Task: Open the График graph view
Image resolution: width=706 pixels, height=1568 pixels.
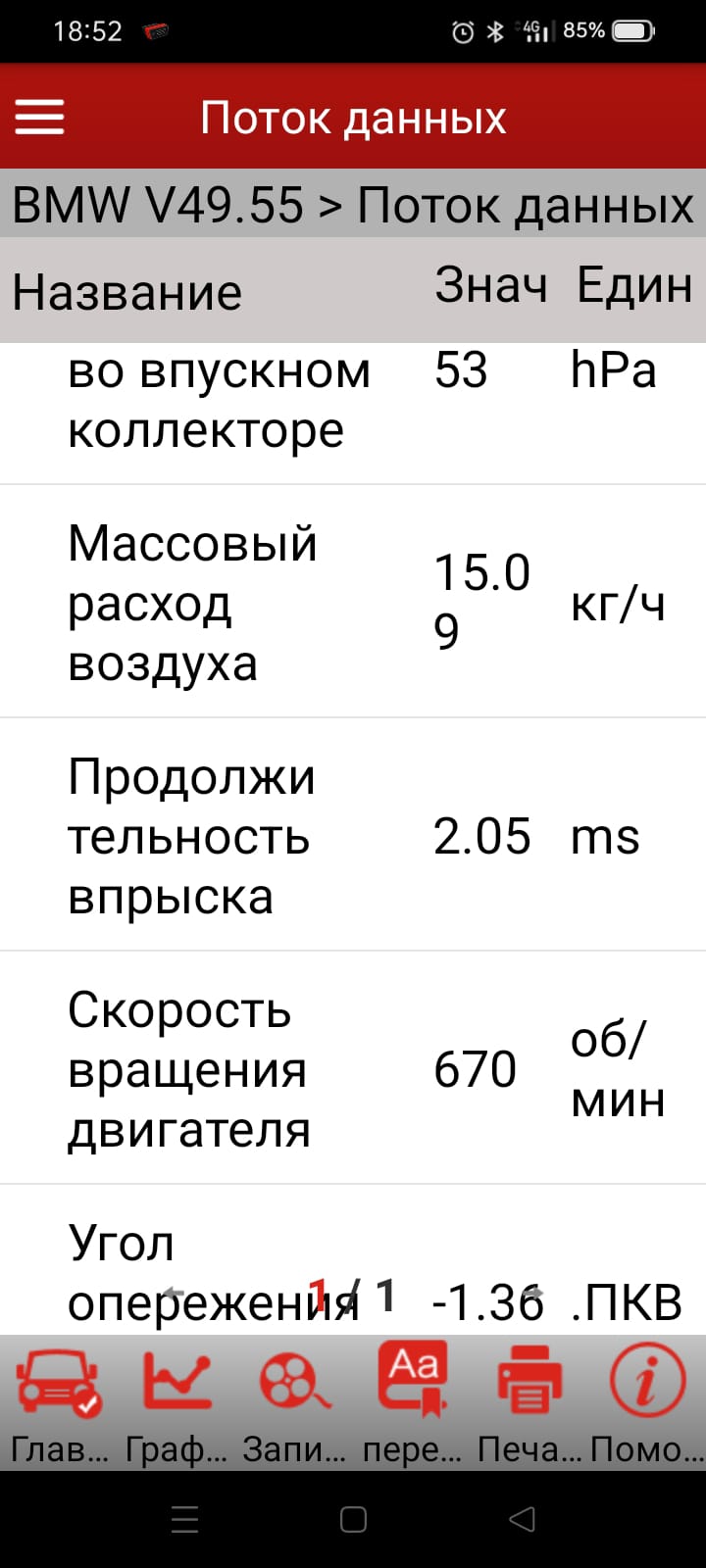Action: 176,1401
